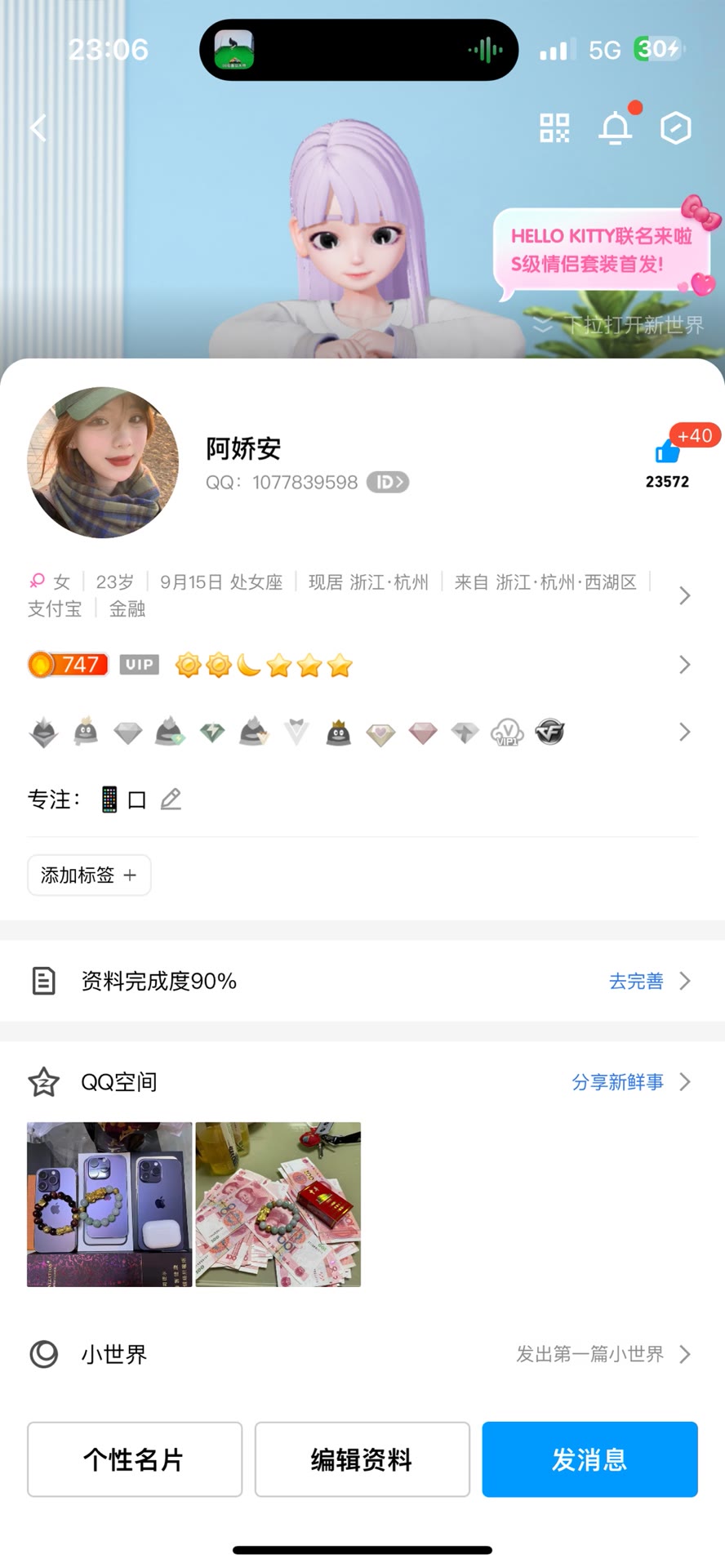Open the VIP level 747 row

coord(684,666)
